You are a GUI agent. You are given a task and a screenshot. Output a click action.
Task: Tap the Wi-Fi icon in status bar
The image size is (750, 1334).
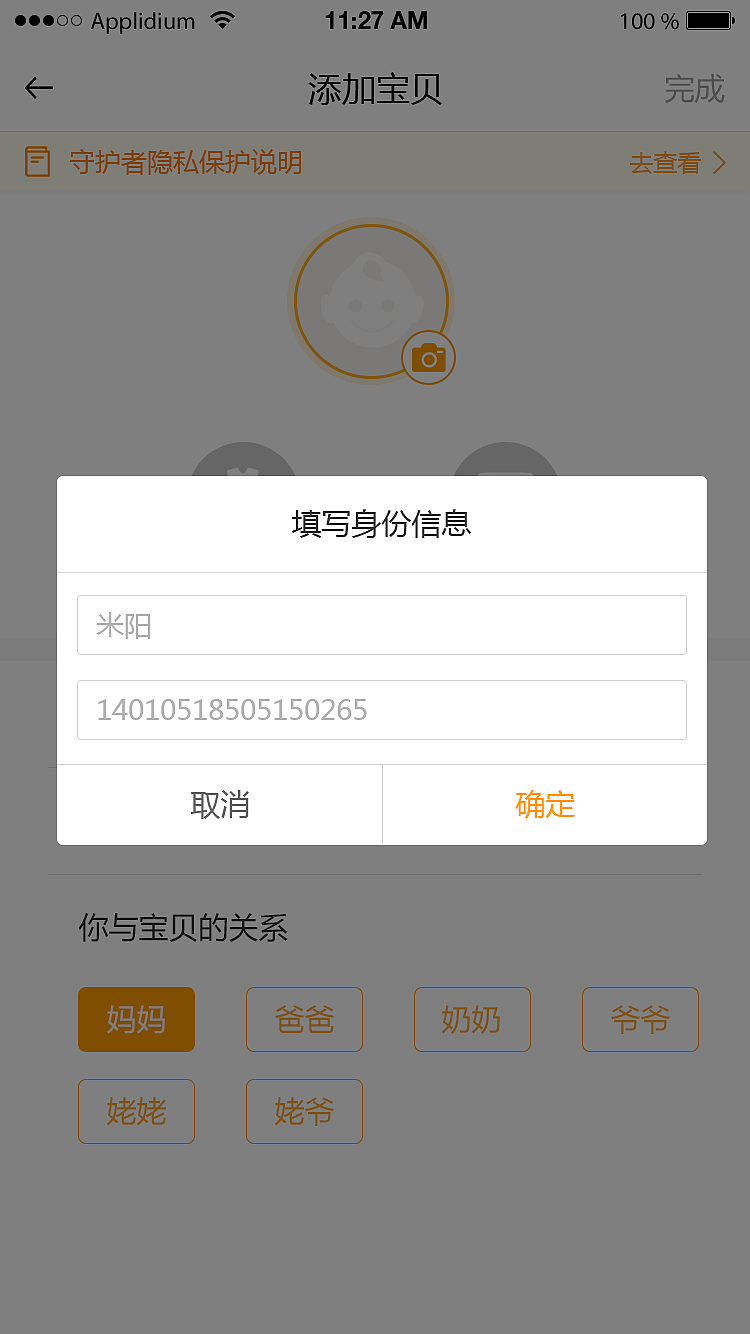click(x=224, y=19)
